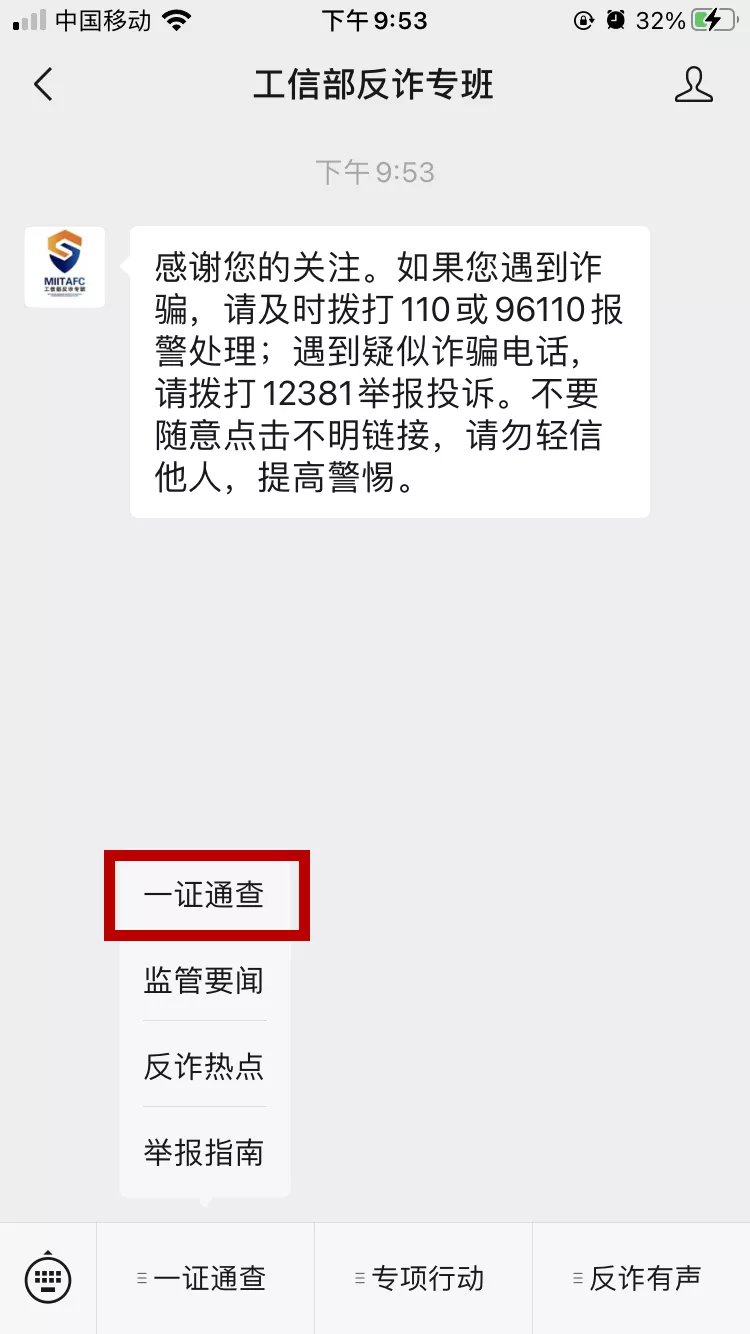Open 监管要闻 from the popup menu

pyautogui.click(x=204, y=981)
